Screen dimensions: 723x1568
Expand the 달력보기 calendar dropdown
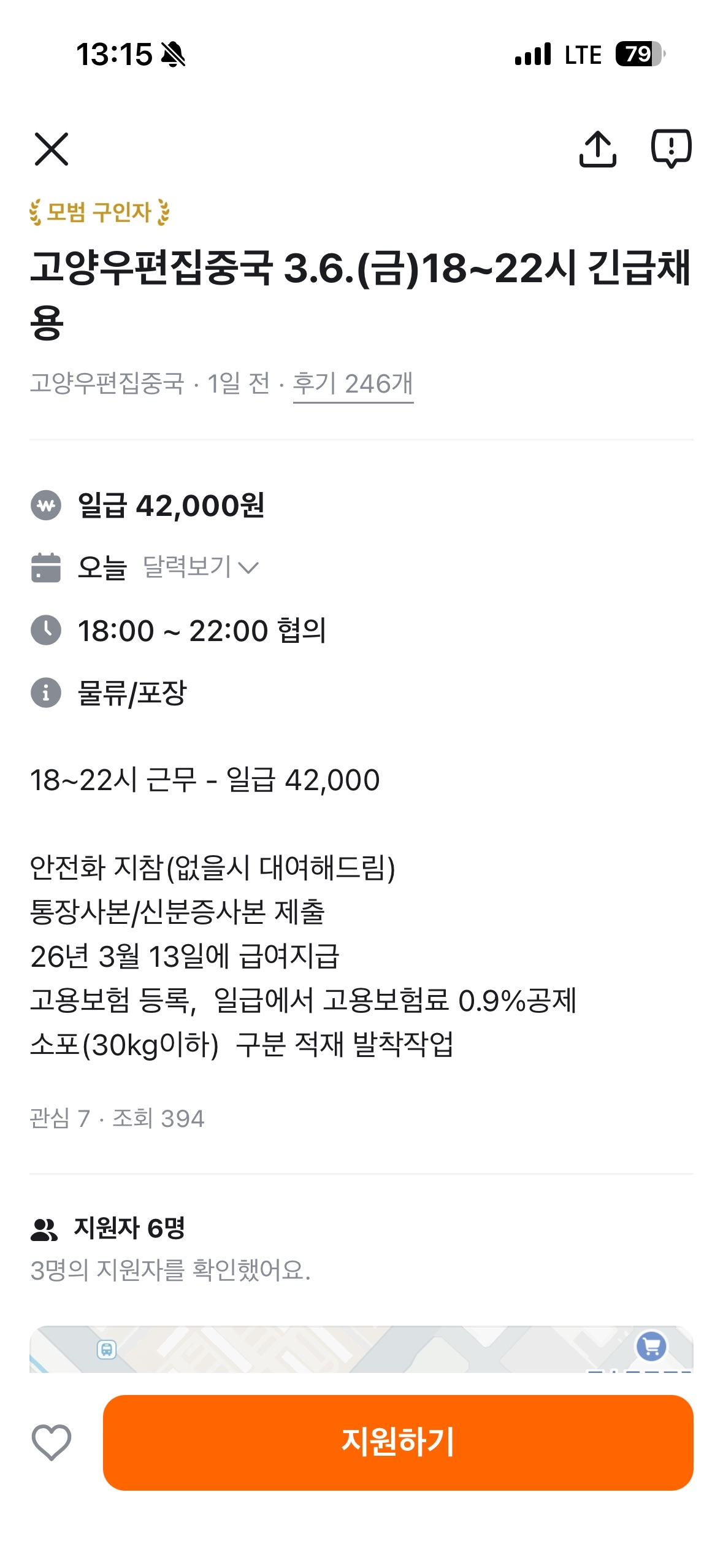pyautogui.click(x=201, y=567)
